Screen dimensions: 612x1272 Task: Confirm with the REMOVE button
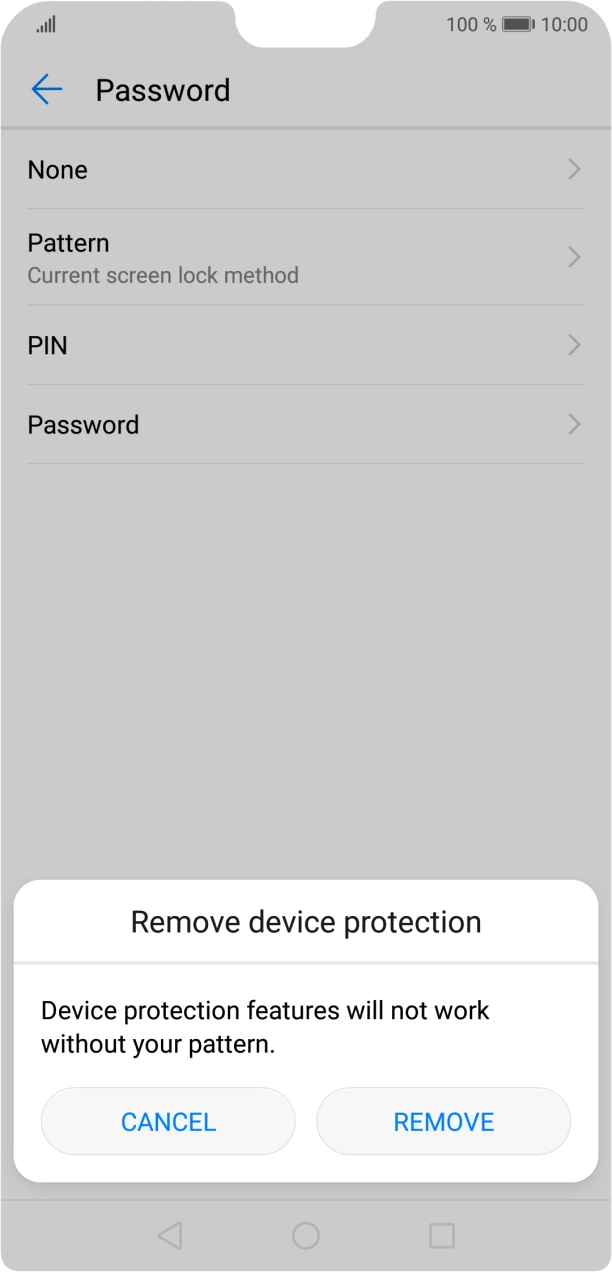tap(443, 1122)
